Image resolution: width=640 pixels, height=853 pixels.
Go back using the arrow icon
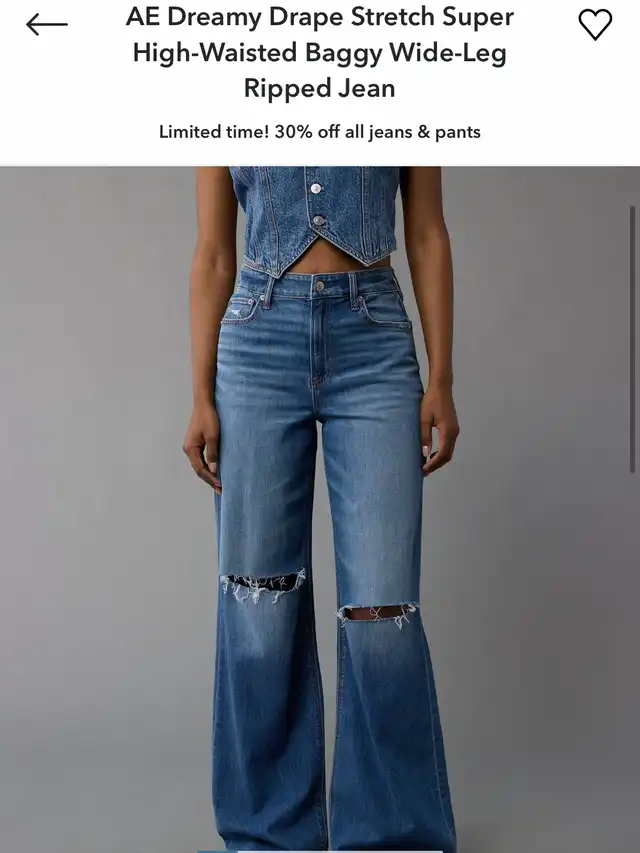[x=47, y=25]
